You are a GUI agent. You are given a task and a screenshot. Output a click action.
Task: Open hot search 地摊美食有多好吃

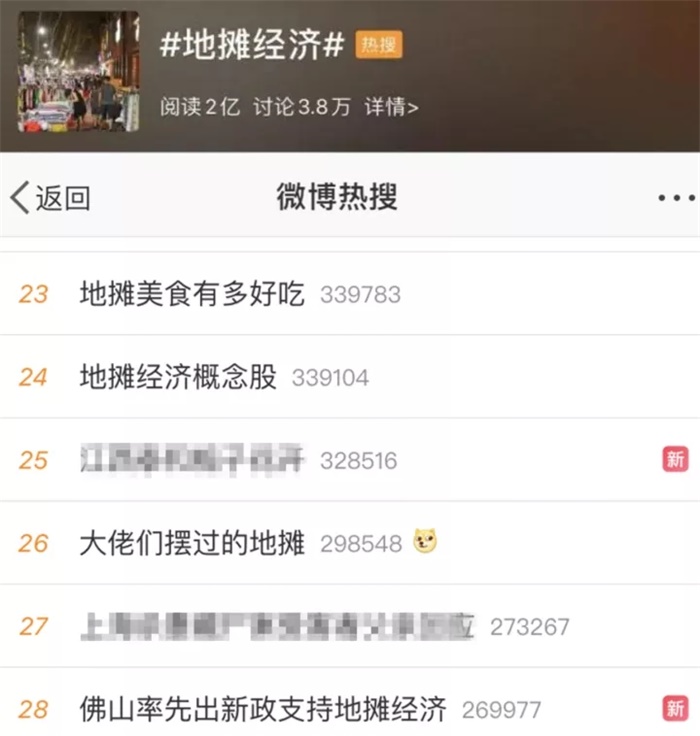[192, 294]
